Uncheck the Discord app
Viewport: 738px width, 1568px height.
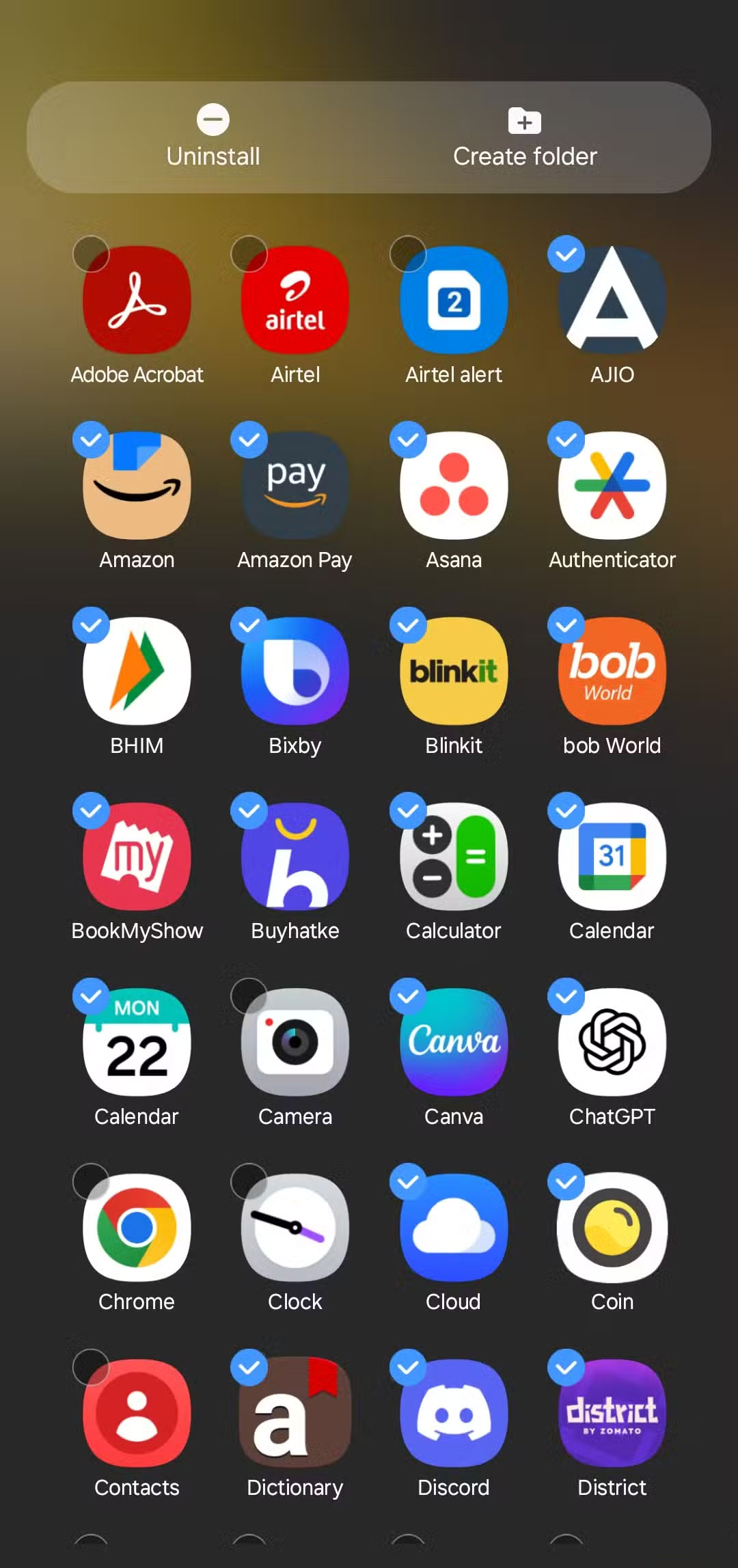pos(454,1414)
